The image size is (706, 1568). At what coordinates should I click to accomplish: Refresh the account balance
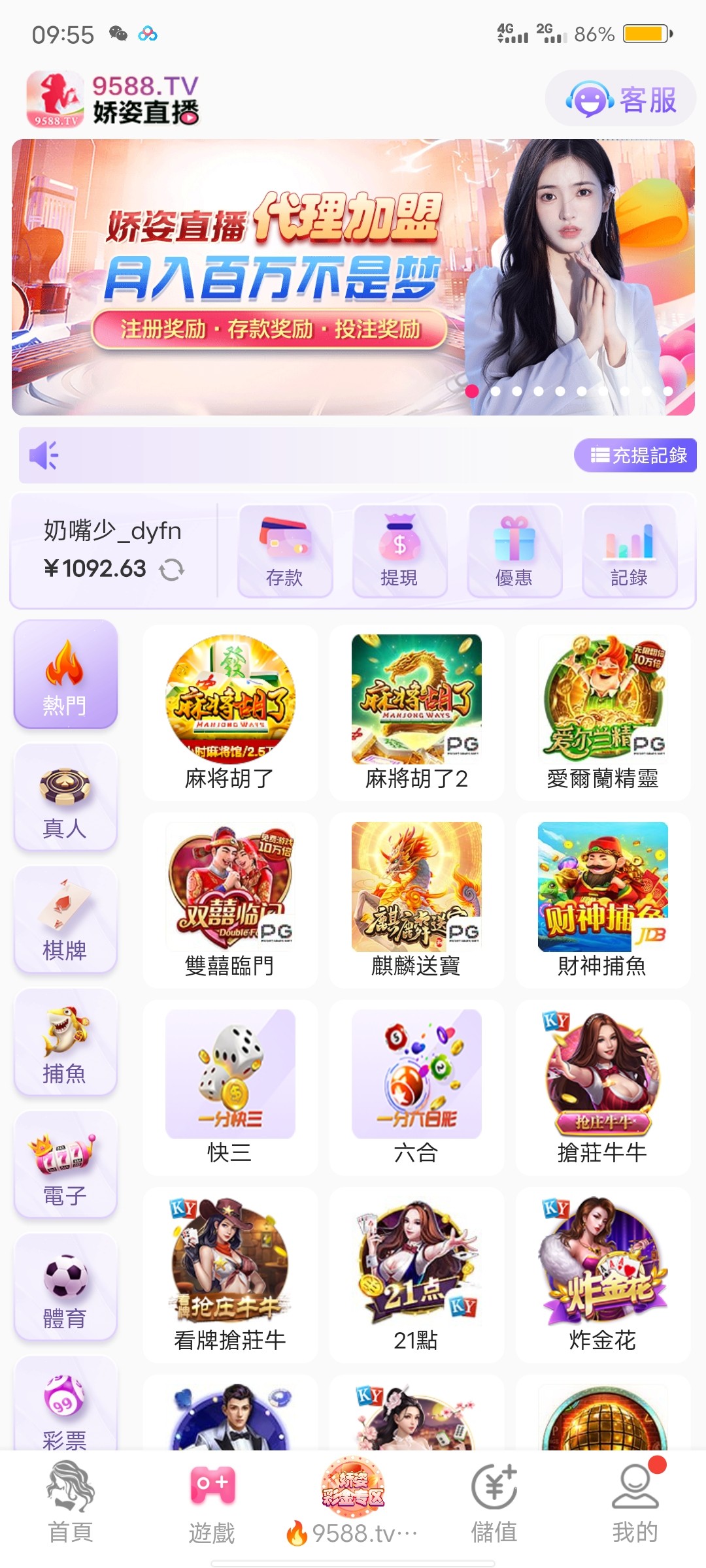point(172,569)
